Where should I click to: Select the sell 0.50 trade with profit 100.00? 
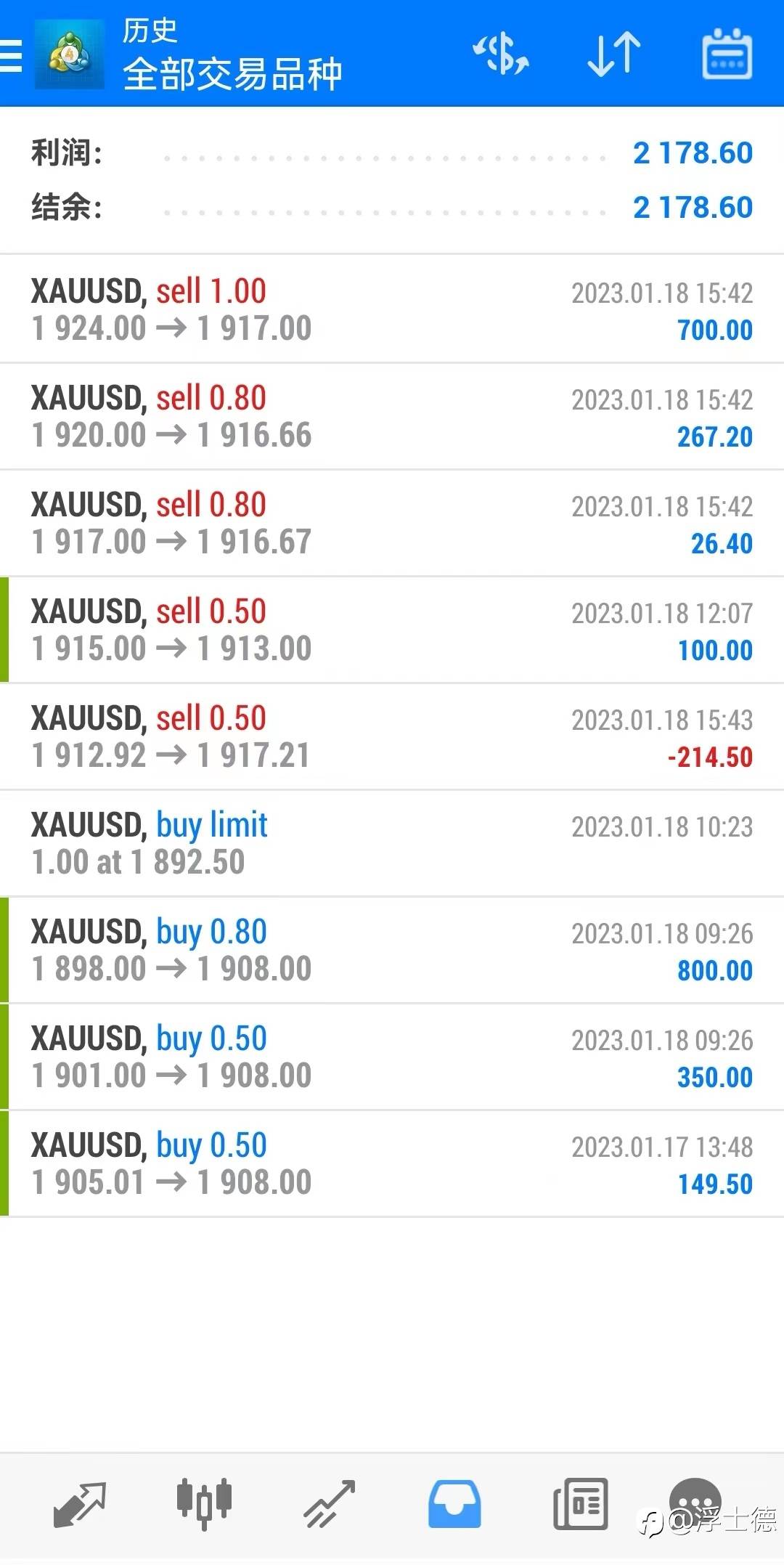point(392,630)
